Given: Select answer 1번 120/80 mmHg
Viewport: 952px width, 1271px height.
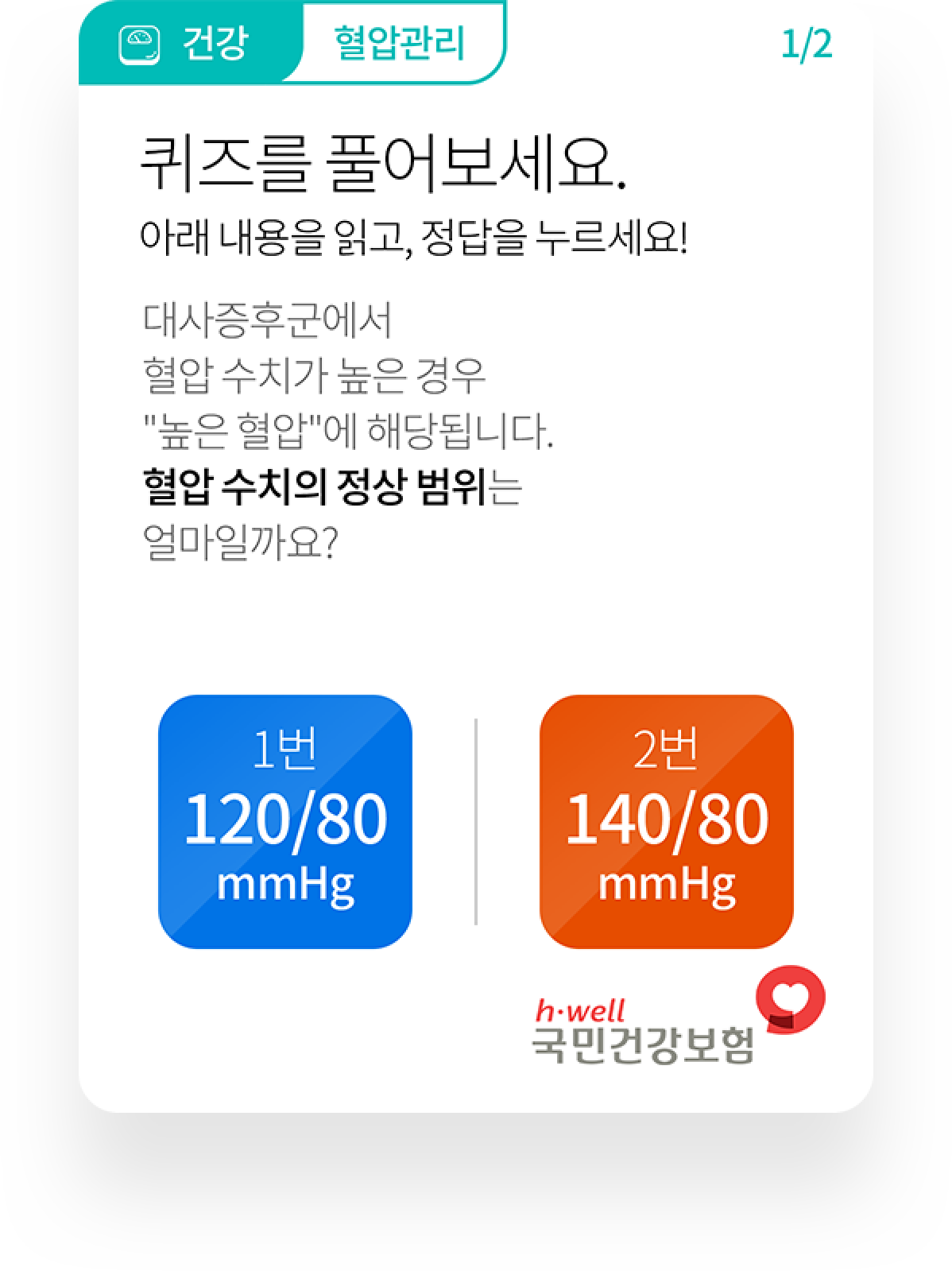Looking at the screenshot, I should tap(285, 821).
